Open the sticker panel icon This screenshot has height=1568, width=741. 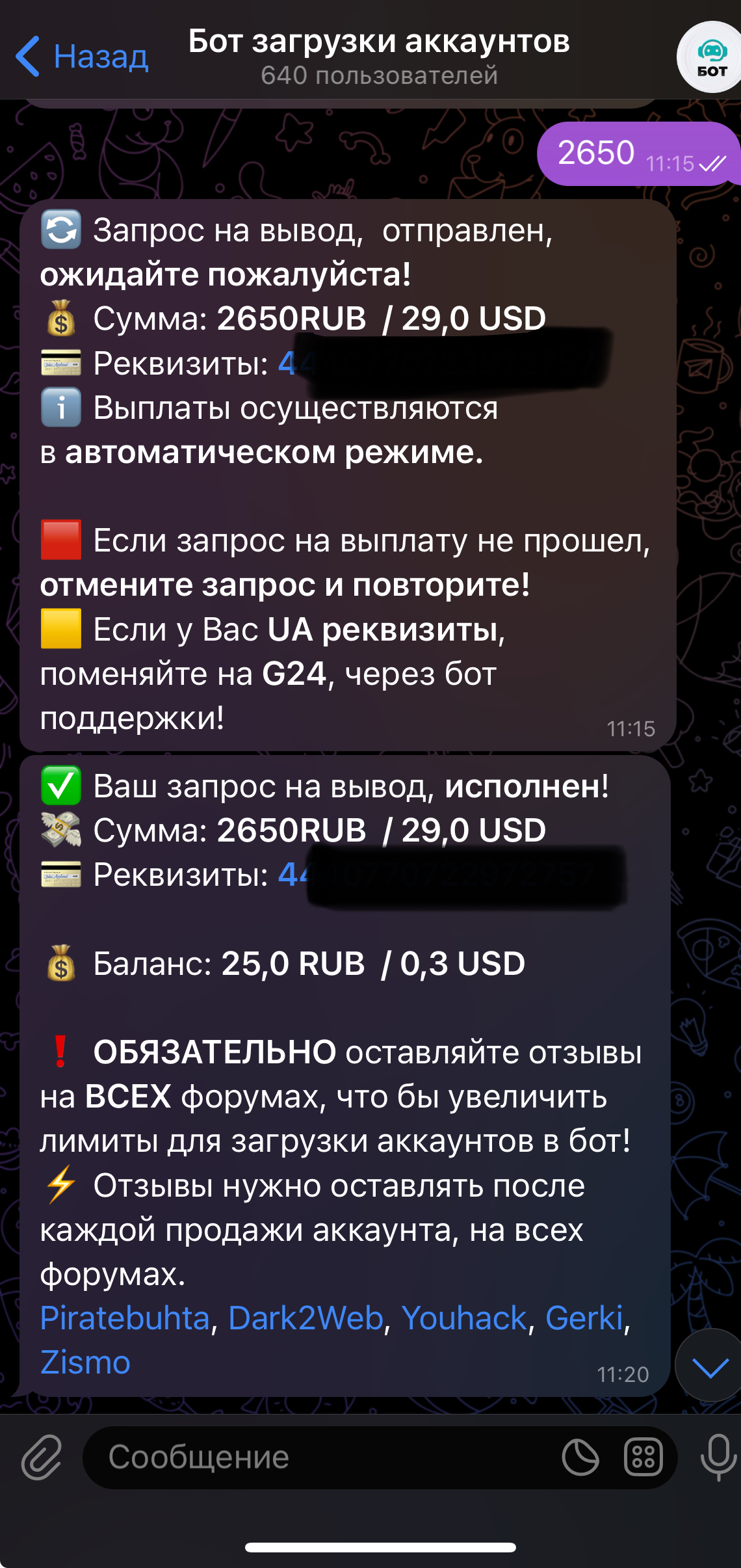[x=580, y=1457]
